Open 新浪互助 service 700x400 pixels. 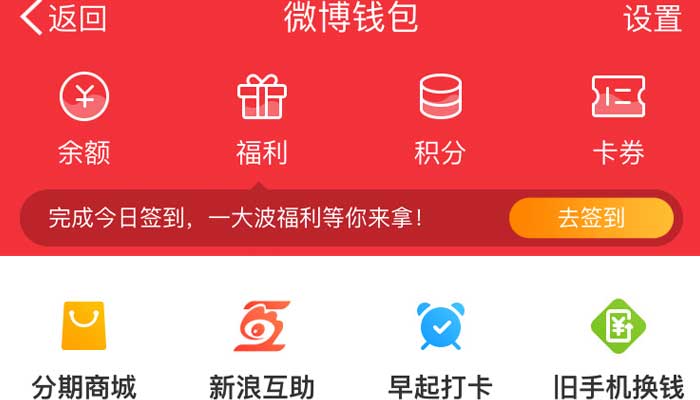262,345
